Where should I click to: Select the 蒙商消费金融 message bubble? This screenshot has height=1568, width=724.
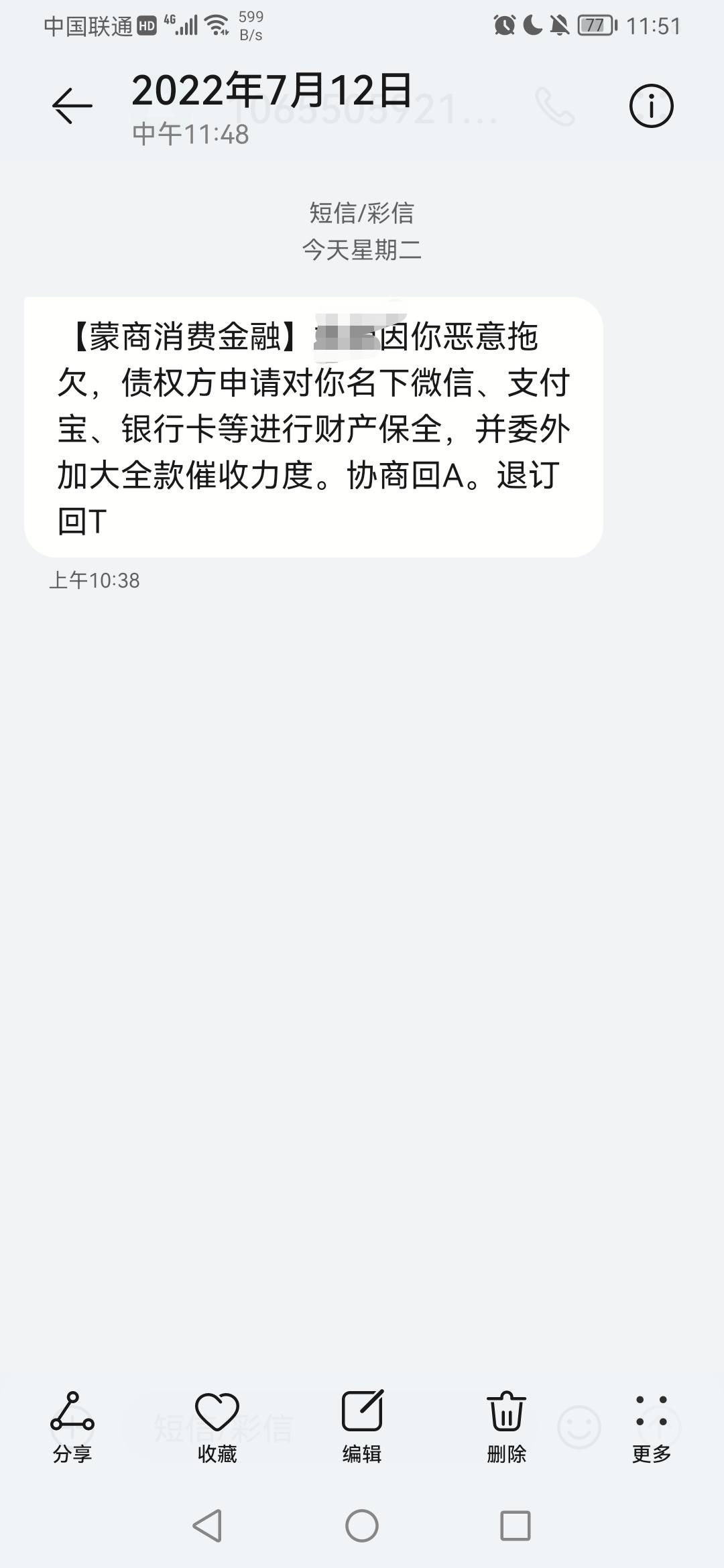[x=314, y=427]
